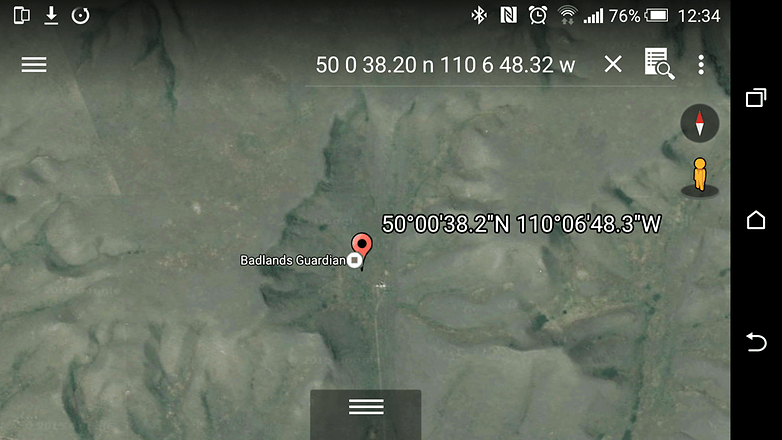Screen dimensions: 782x440
Task: Edit the coordinates in the search field
Action: (x=445, y=65)
